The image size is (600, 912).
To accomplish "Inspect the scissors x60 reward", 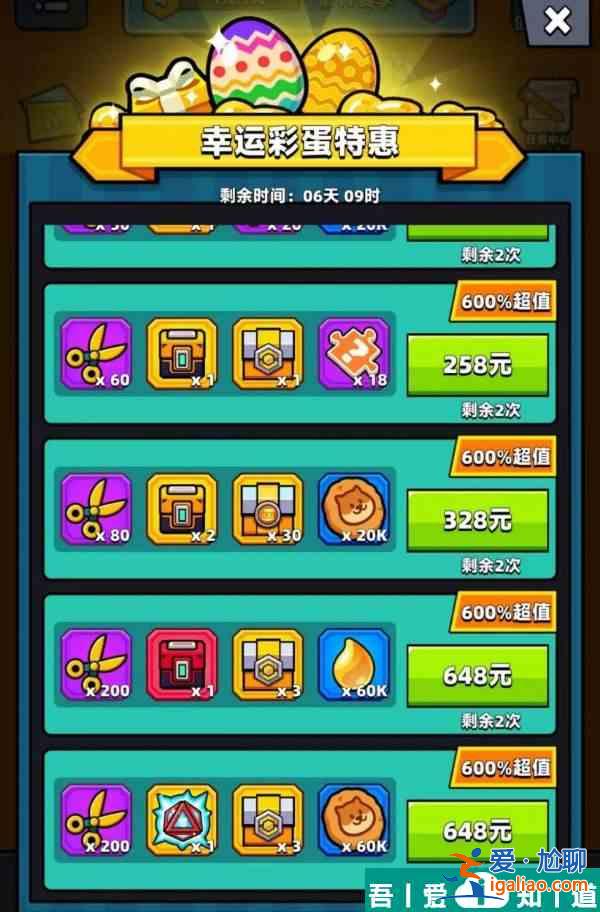I will tap(96, 354).
